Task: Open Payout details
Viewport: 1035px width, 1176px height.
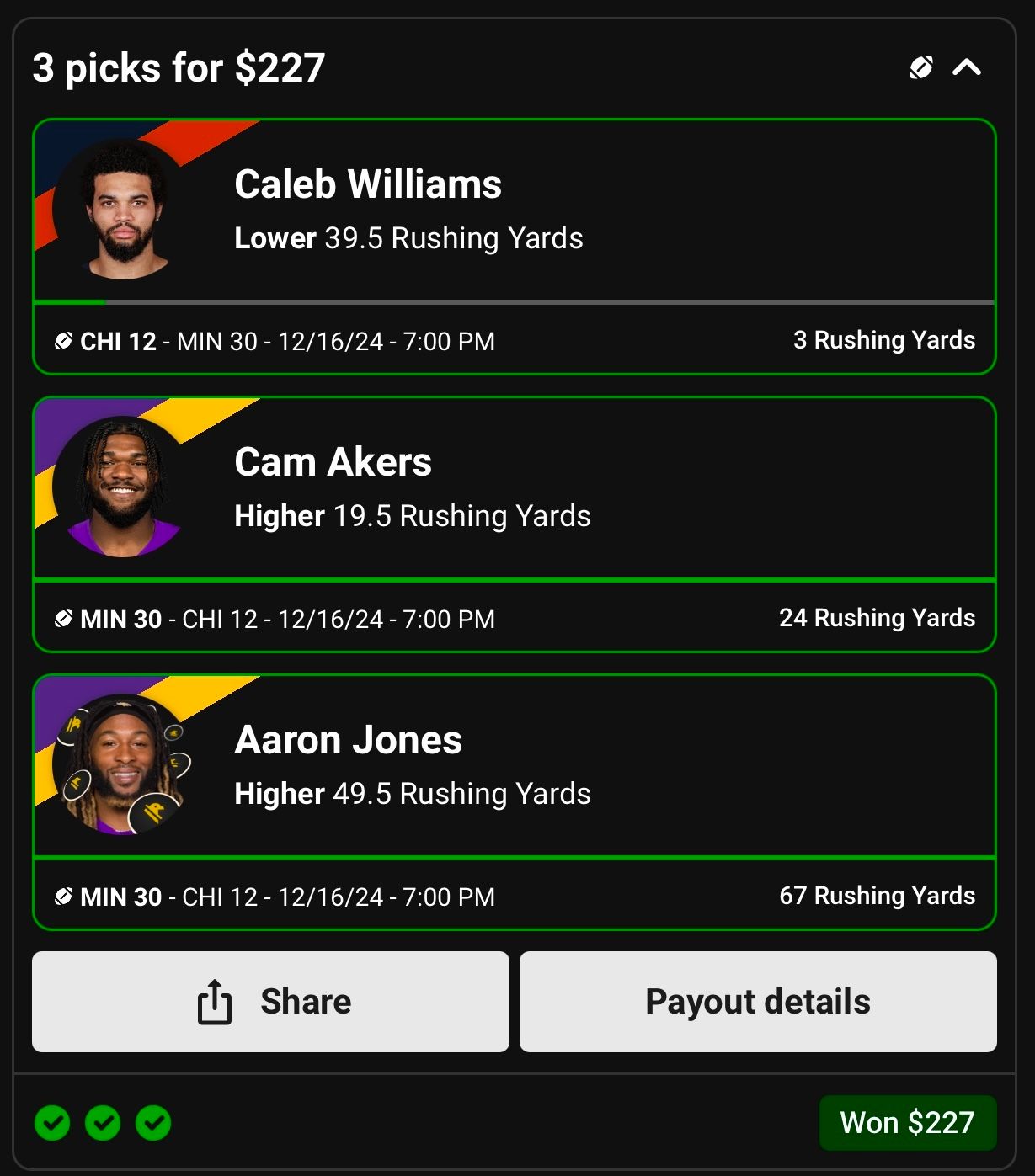Action: click(757, 1001)
